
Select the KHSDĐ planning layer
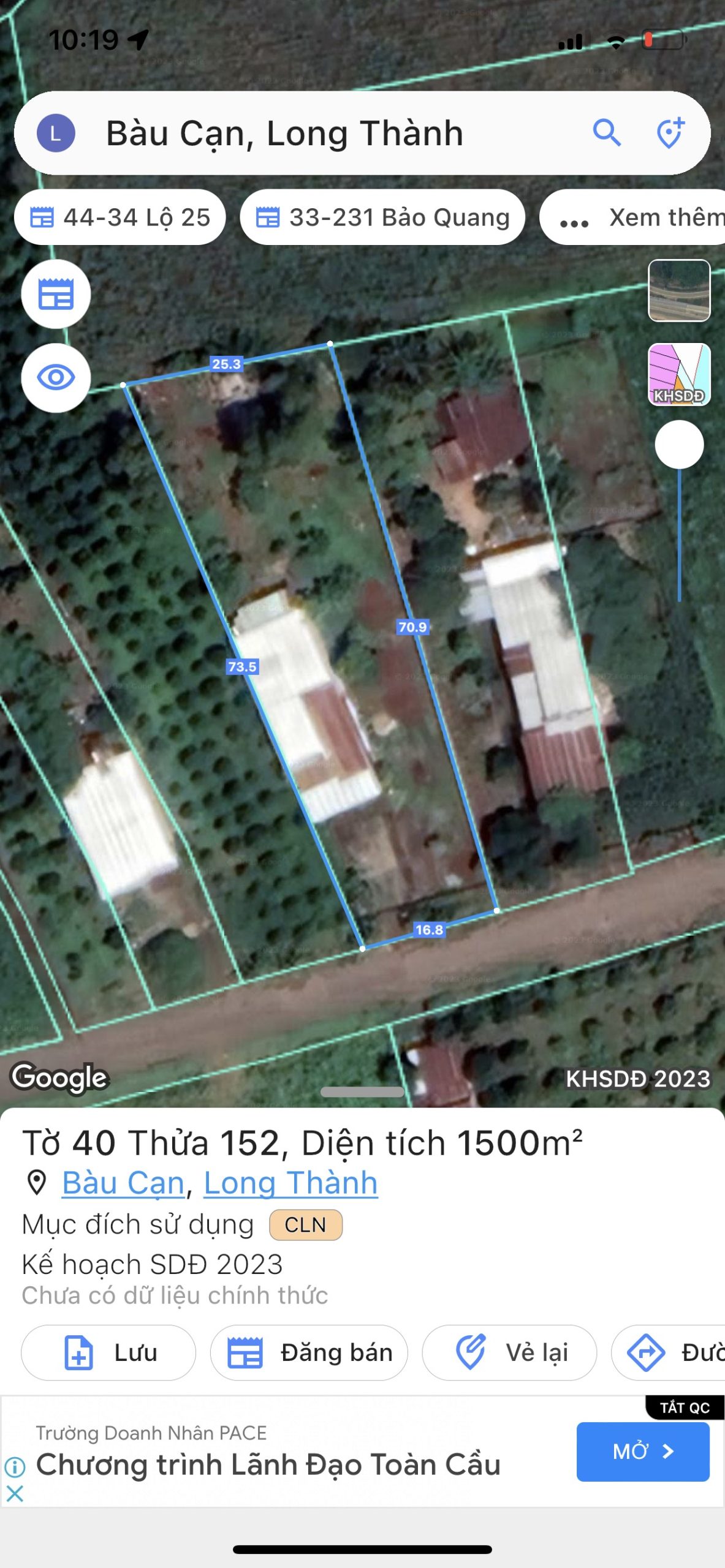click(x=679, y=374)
